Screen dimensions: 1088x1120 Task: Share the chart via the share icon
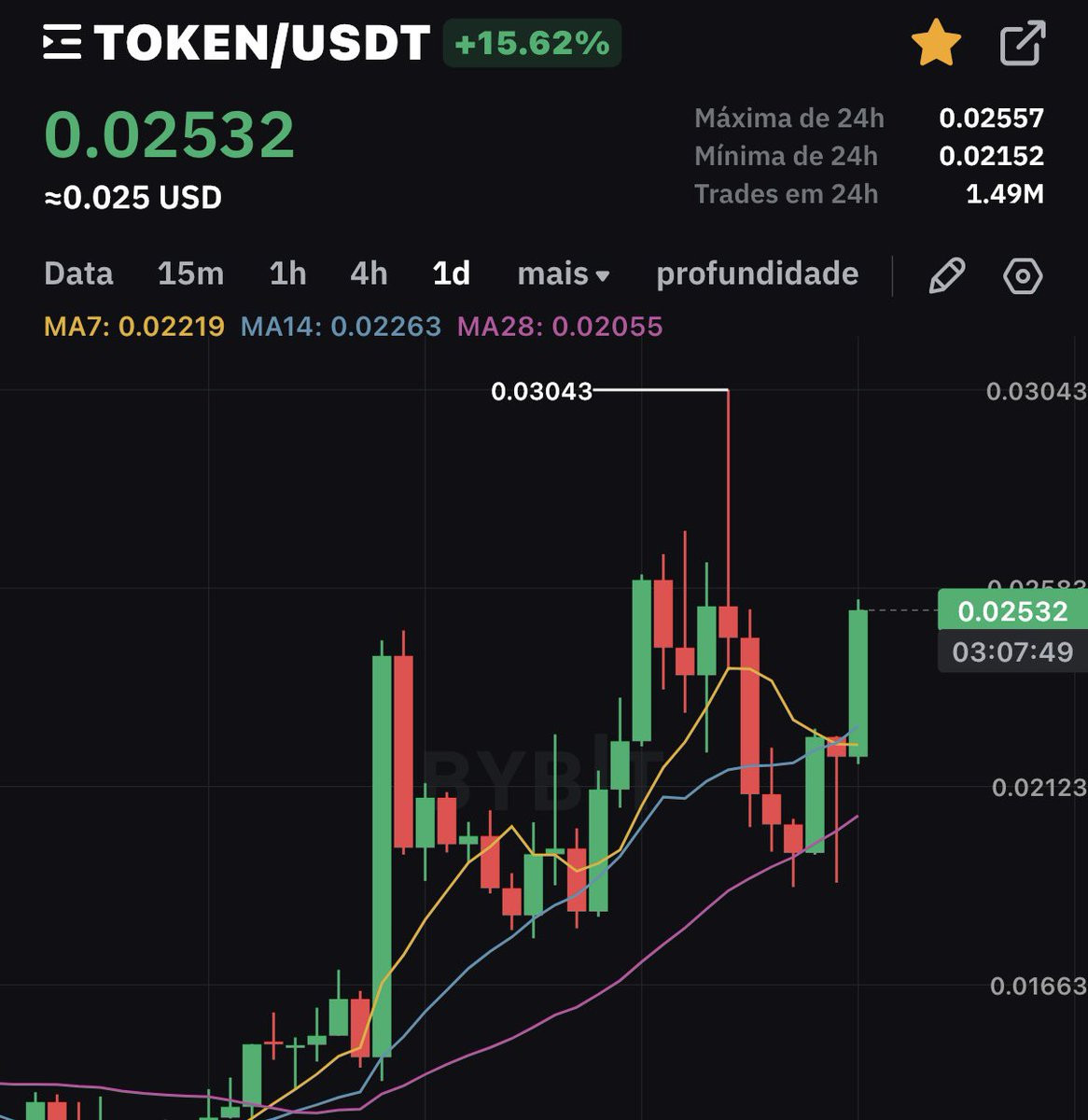[x=1022, y=44]
